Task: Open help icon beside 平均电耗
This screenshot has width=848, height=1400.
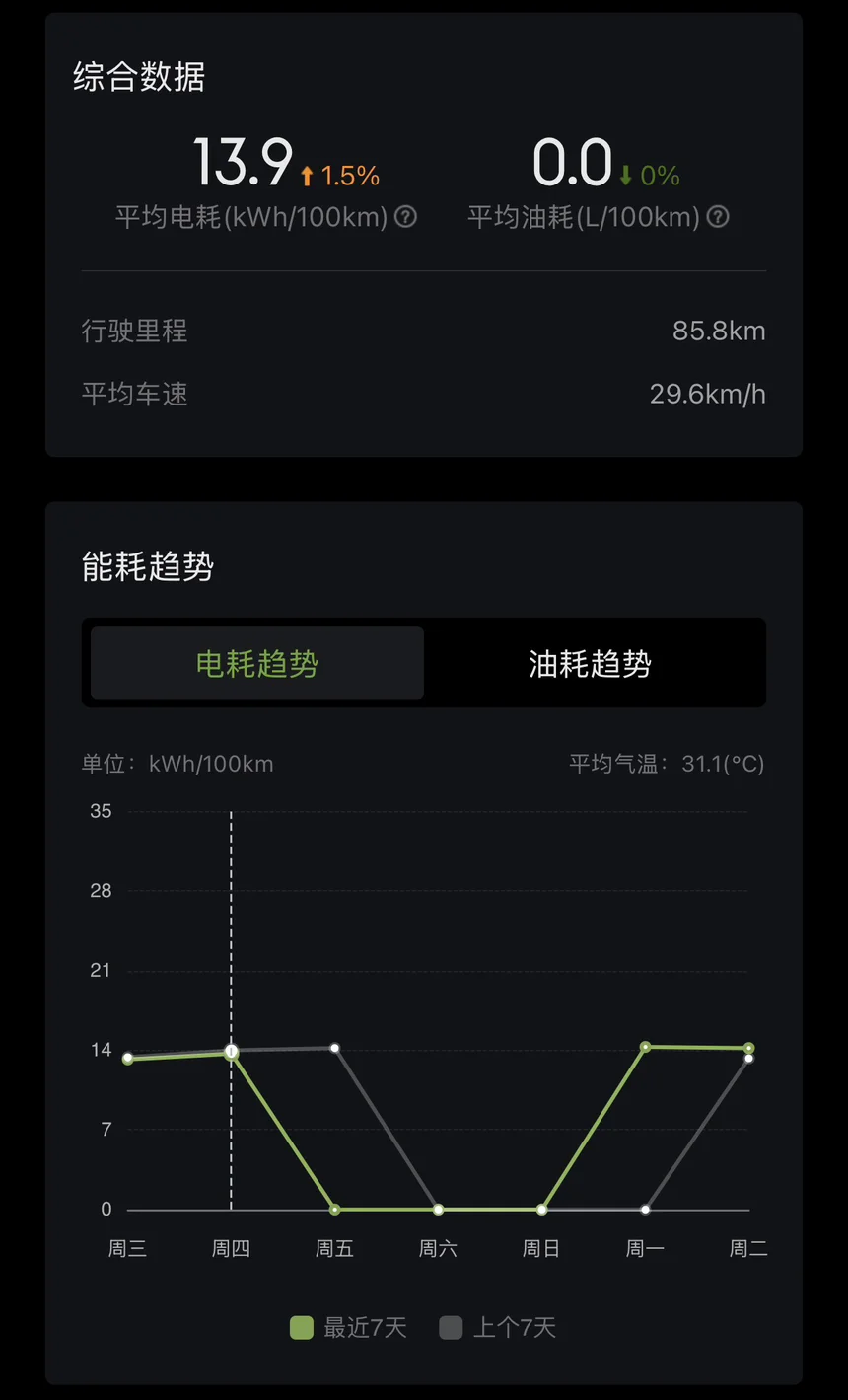Action: click(405, 217)
